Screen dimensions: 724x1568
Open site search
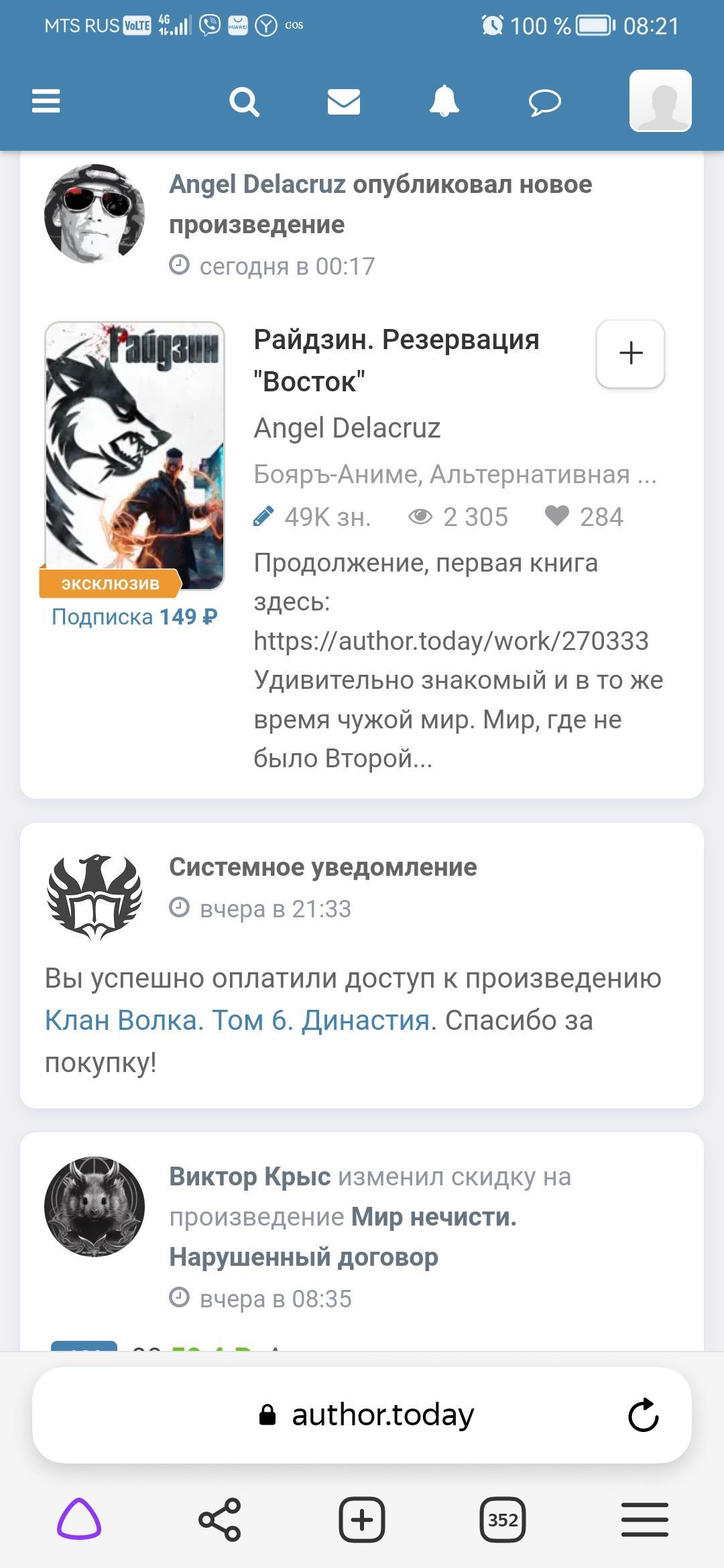[244, 102]
